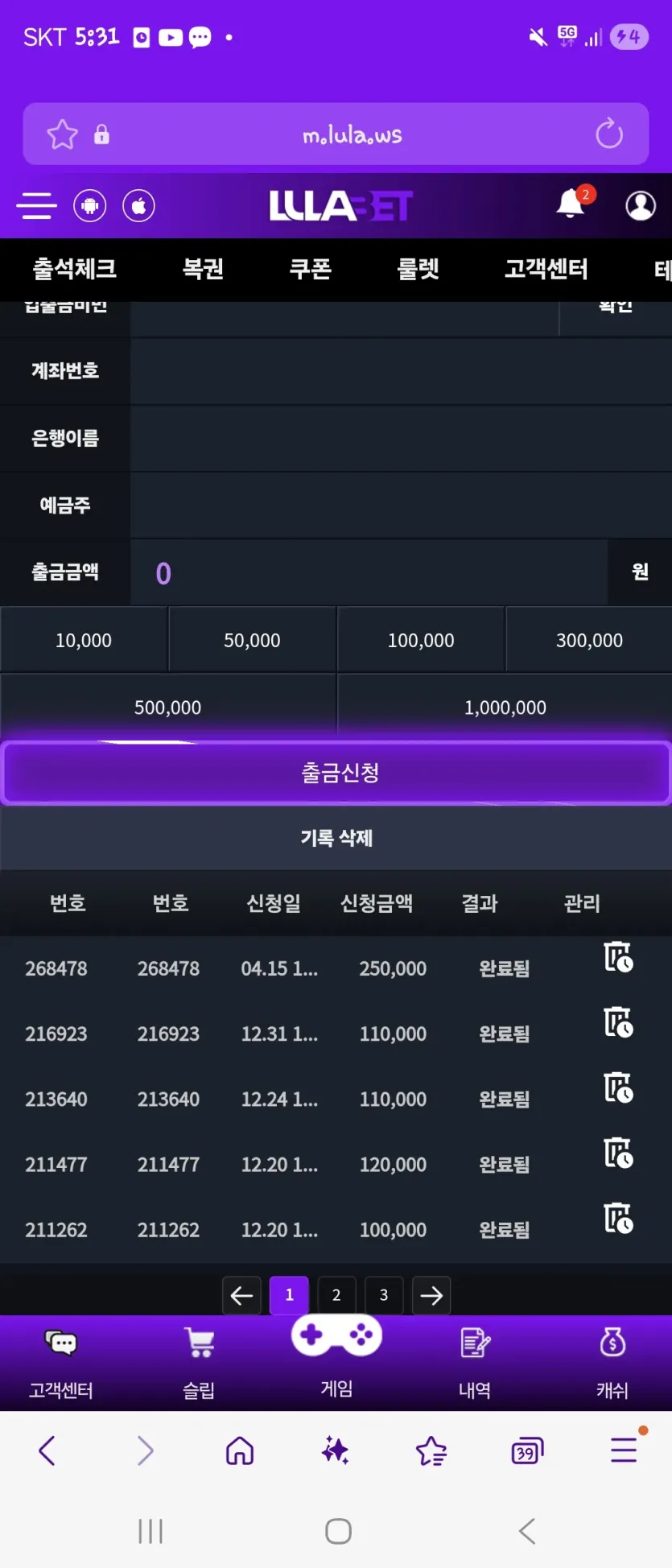Tap the Android app download icon
The image size is (672, 1568).
coord(90,206)
